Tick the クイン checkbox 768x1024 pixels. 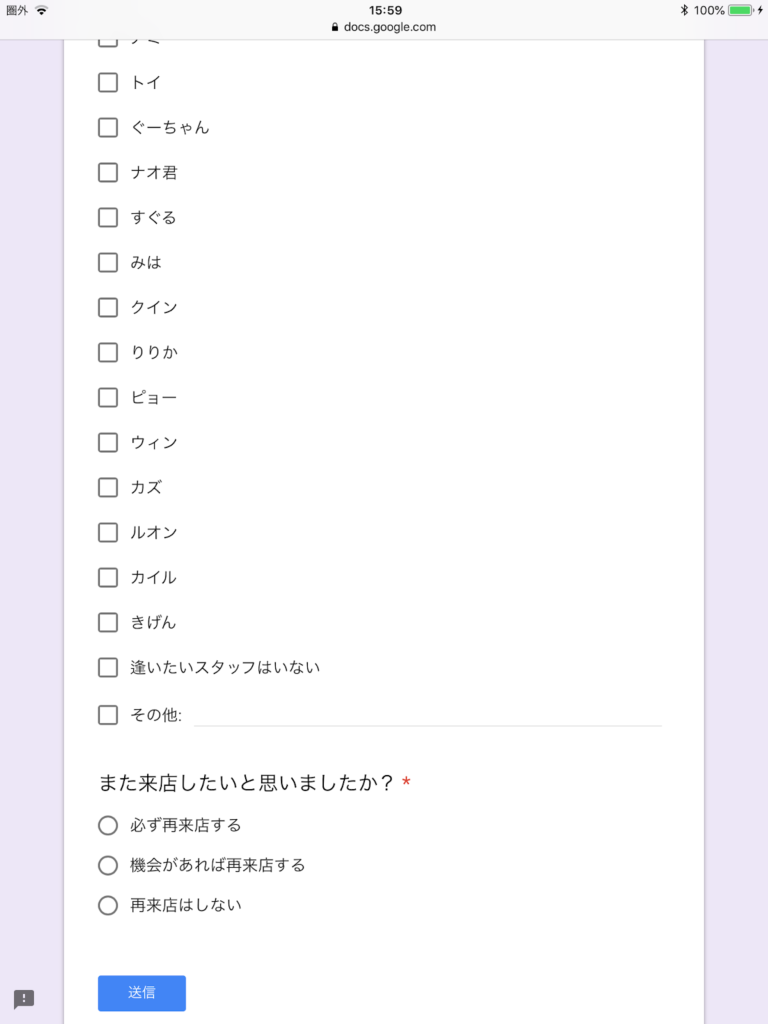point(107,307)
